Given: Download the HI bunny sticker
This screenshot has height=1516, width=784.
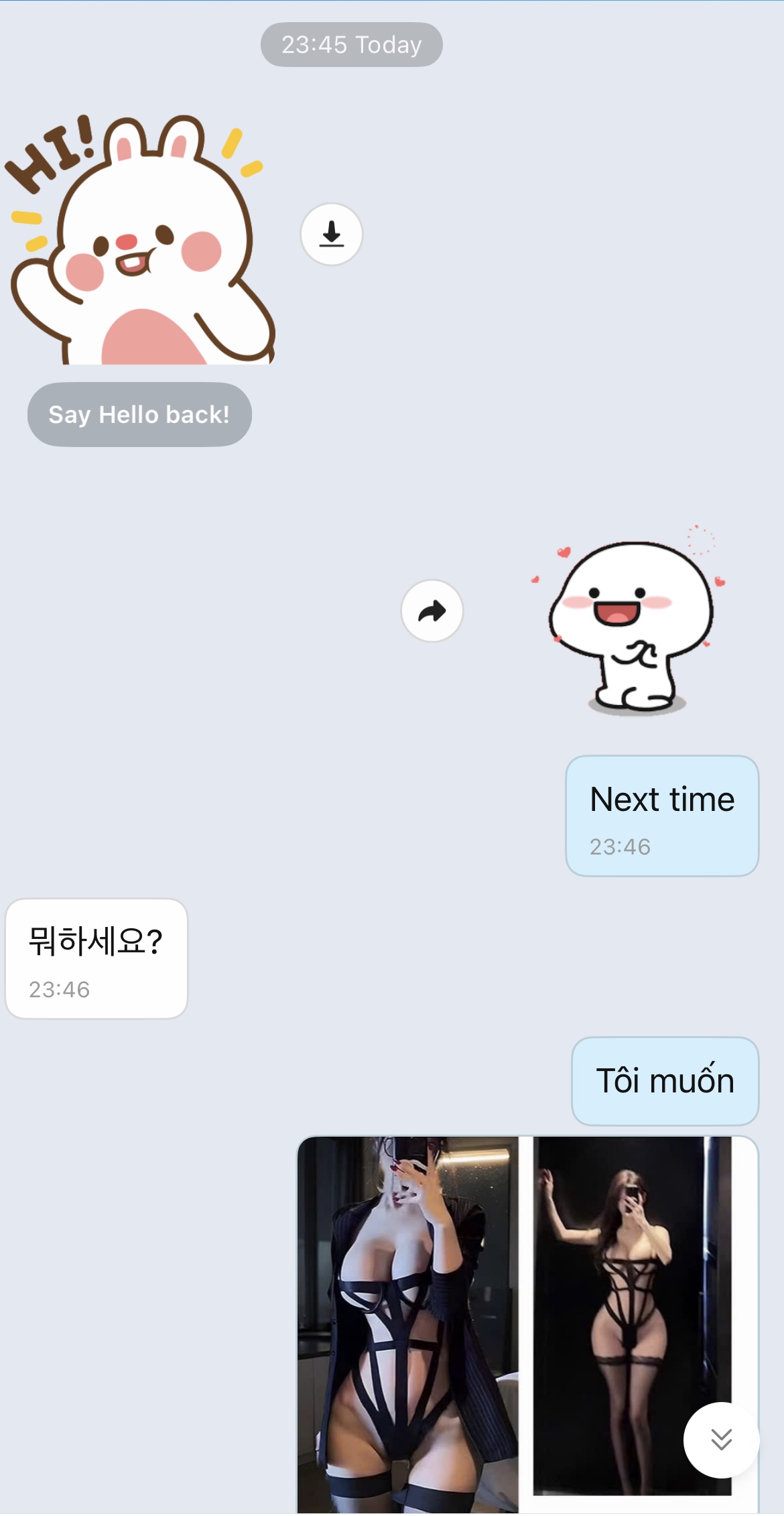Looking at the screenshot, I should pos(331,234).
